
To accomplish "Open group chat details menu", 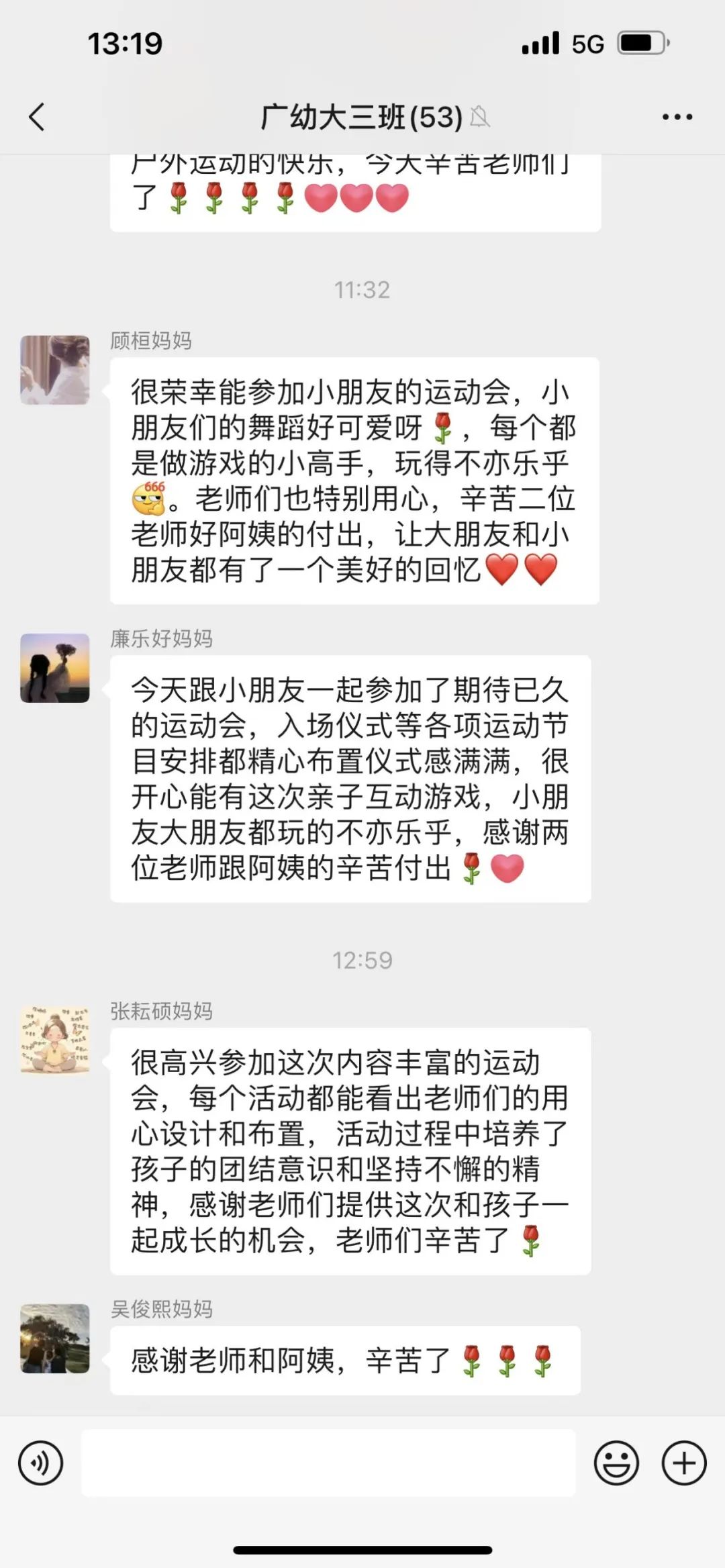I will click(677, 117).
